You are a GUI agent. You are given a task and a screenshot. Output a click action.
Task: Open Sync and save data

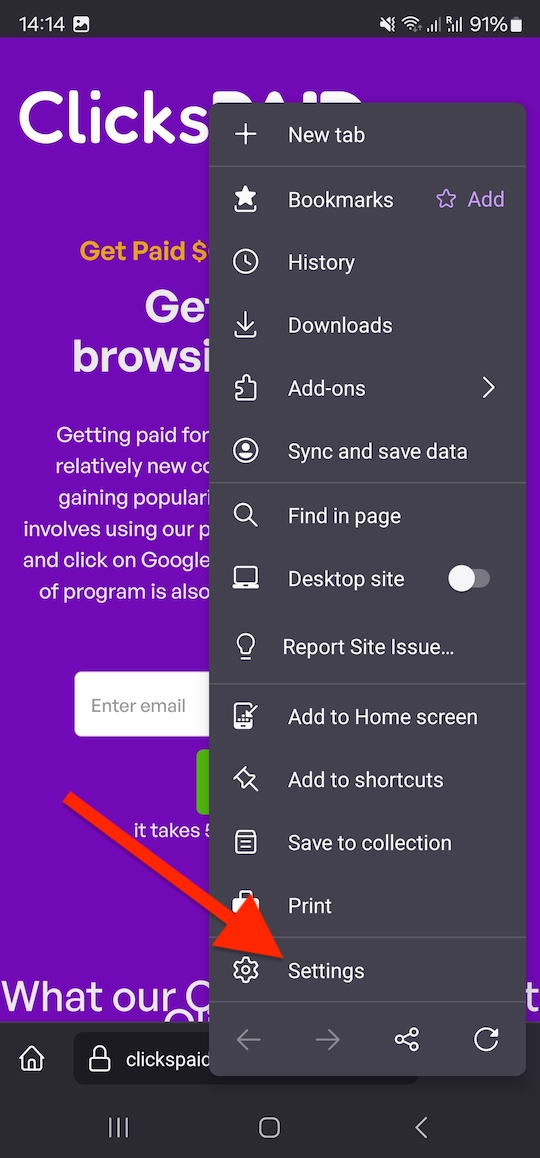pos(367,451)
